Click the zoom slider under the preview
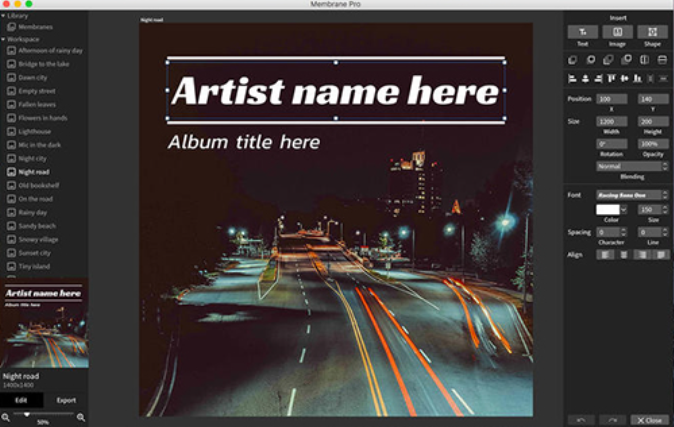The height and width of the screenshot is (427, 674). coord(42,415)
